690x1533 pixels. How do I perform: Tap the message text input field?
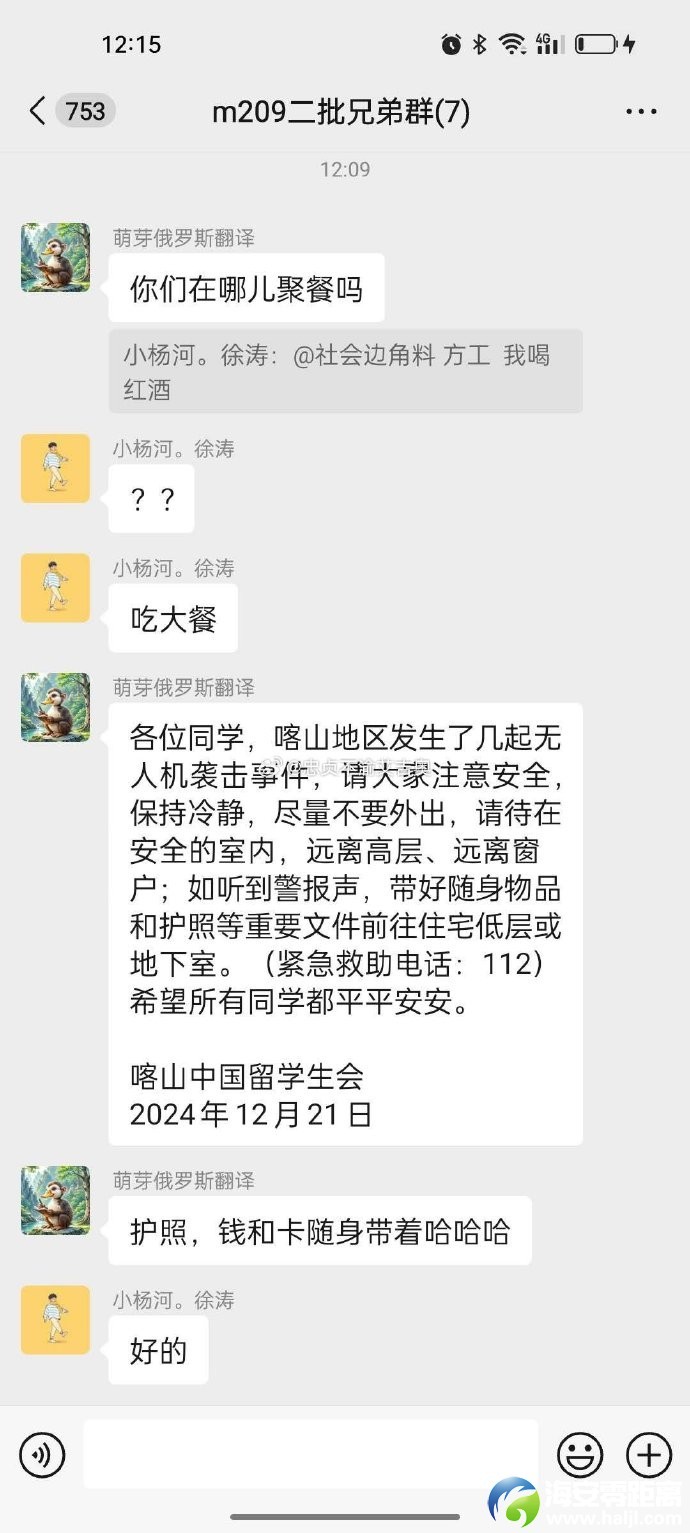pos(310,1454)
